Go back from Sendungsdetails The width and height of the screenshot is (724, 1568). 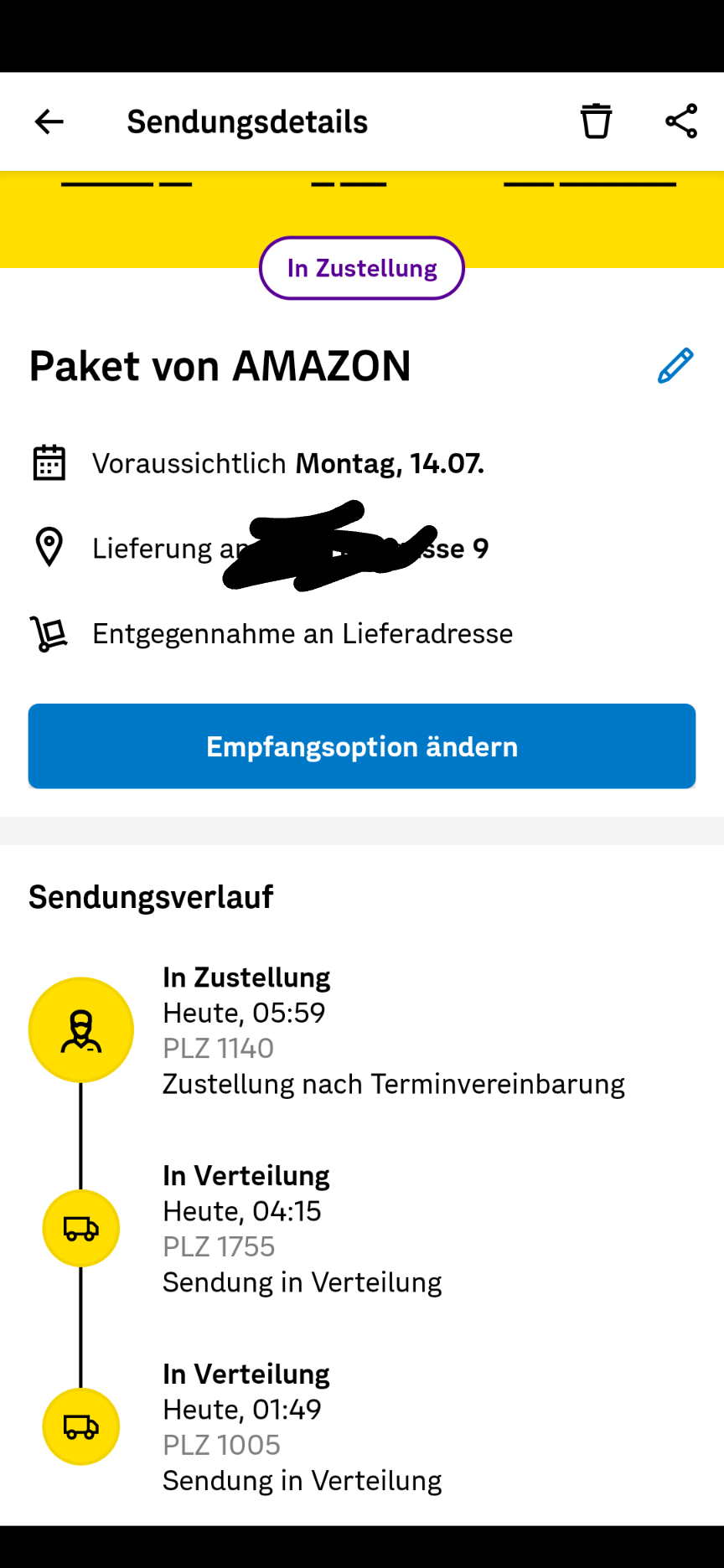[49, 122]
